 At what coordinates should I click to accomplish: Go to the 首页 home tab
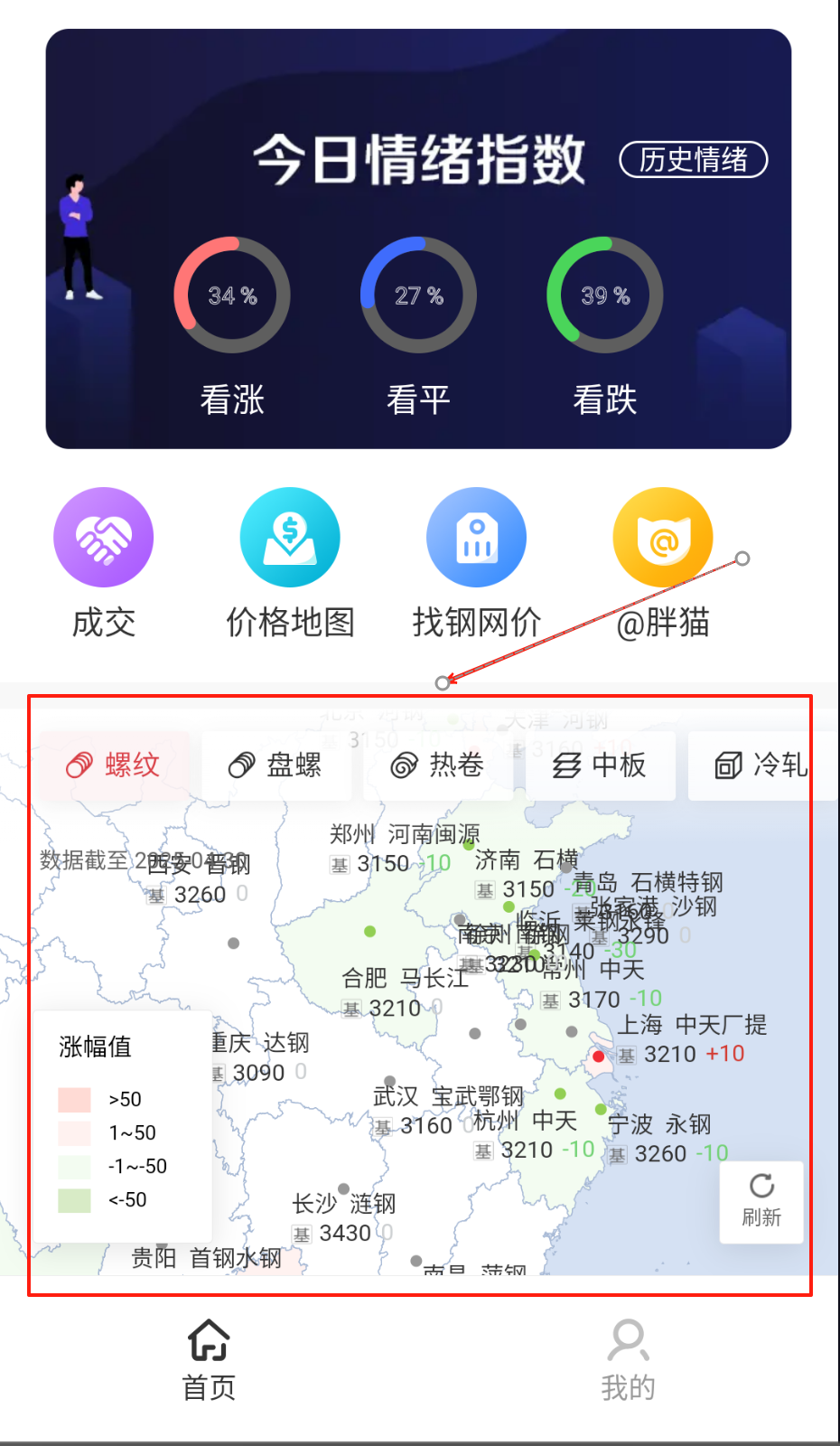coord(209,1359)
